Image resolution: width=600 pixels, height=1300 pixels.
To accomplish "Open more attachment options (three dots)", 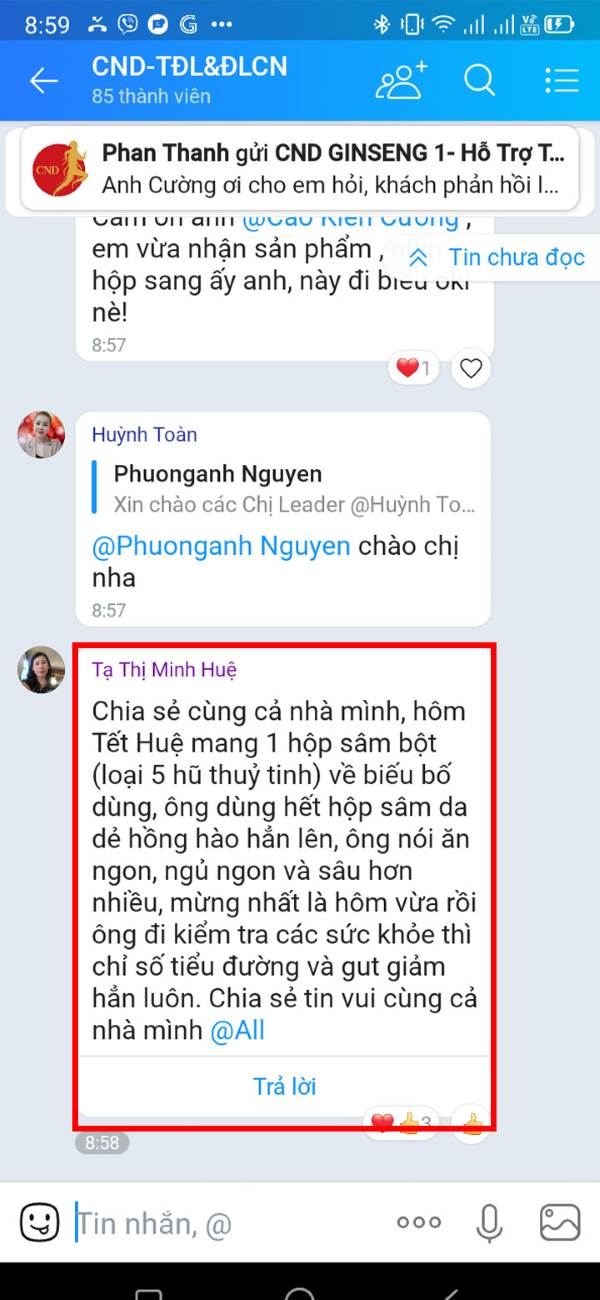I will (419, 1221).
